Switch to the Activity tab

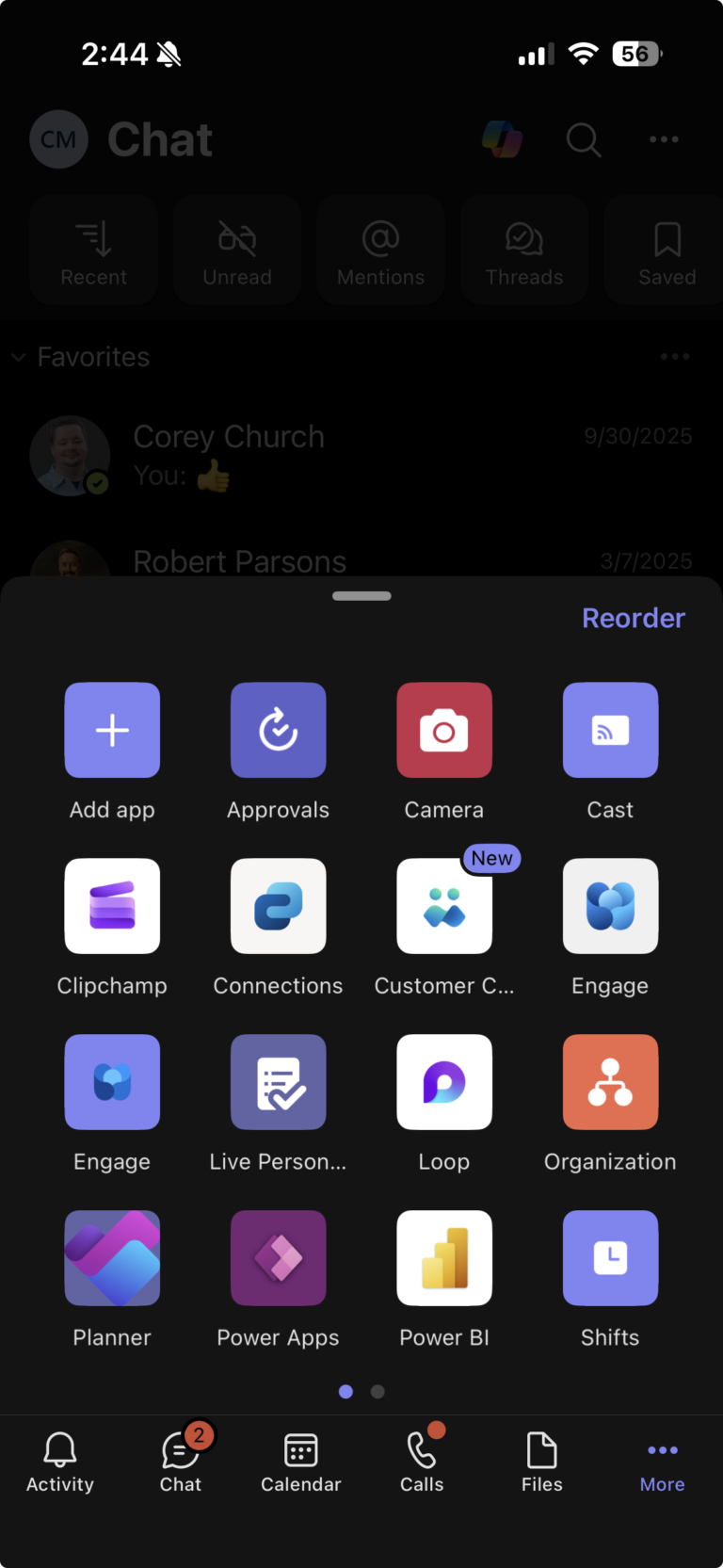tap(60, 1462)
